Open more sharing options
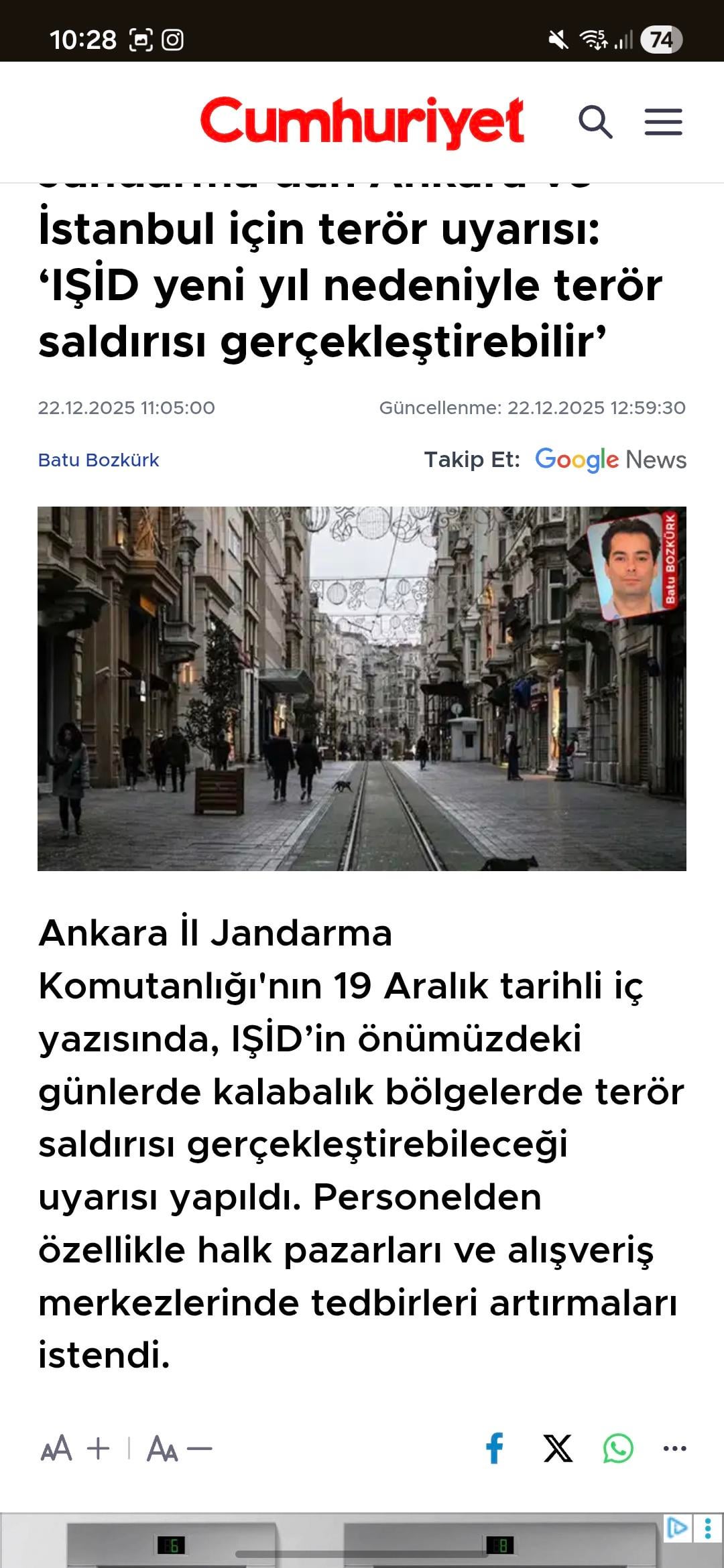The image size is (724, 1568). (674, 1448)
